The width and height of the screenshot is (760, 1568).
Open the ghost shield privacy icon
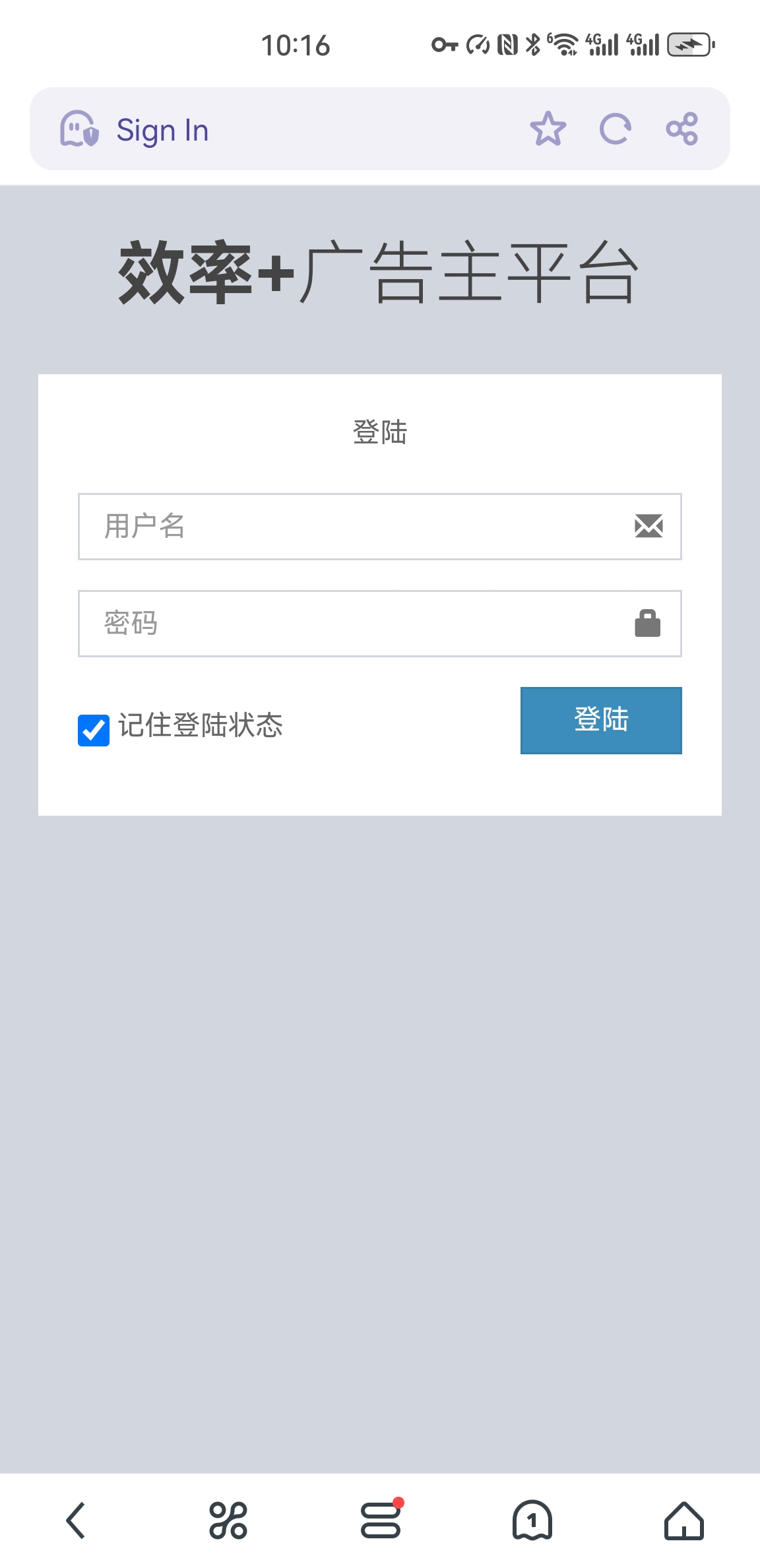(x=79, y=129)
